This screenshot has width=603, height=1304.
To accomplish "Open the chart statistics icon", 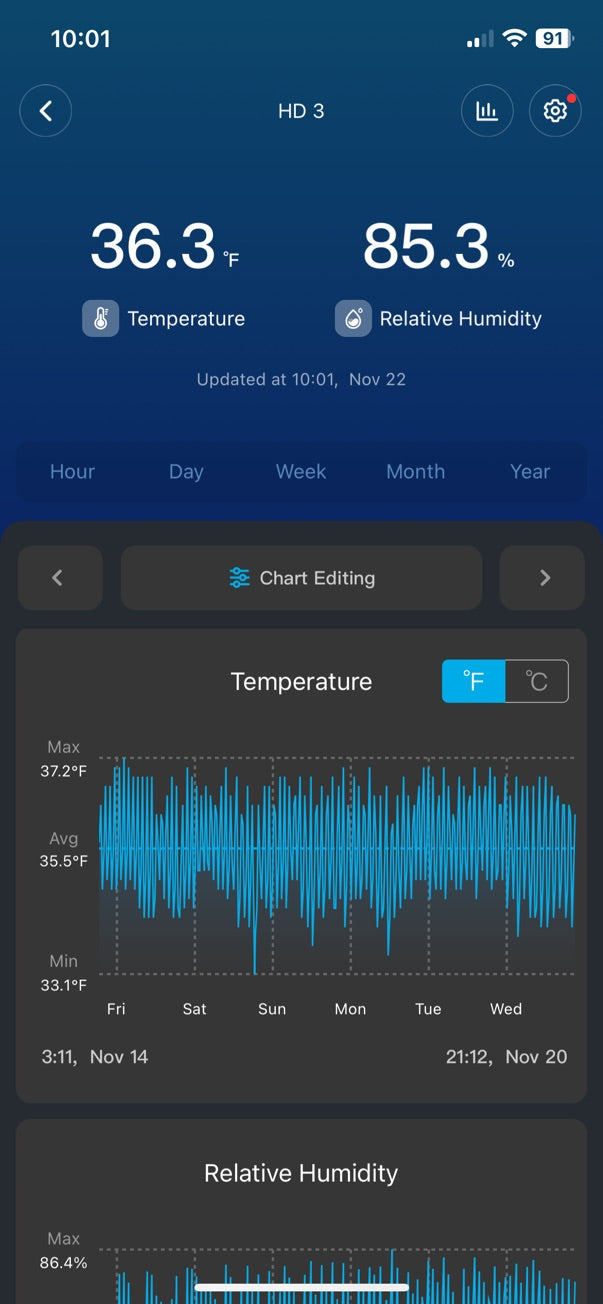I will pyautogui.click(x=487, y=111).
